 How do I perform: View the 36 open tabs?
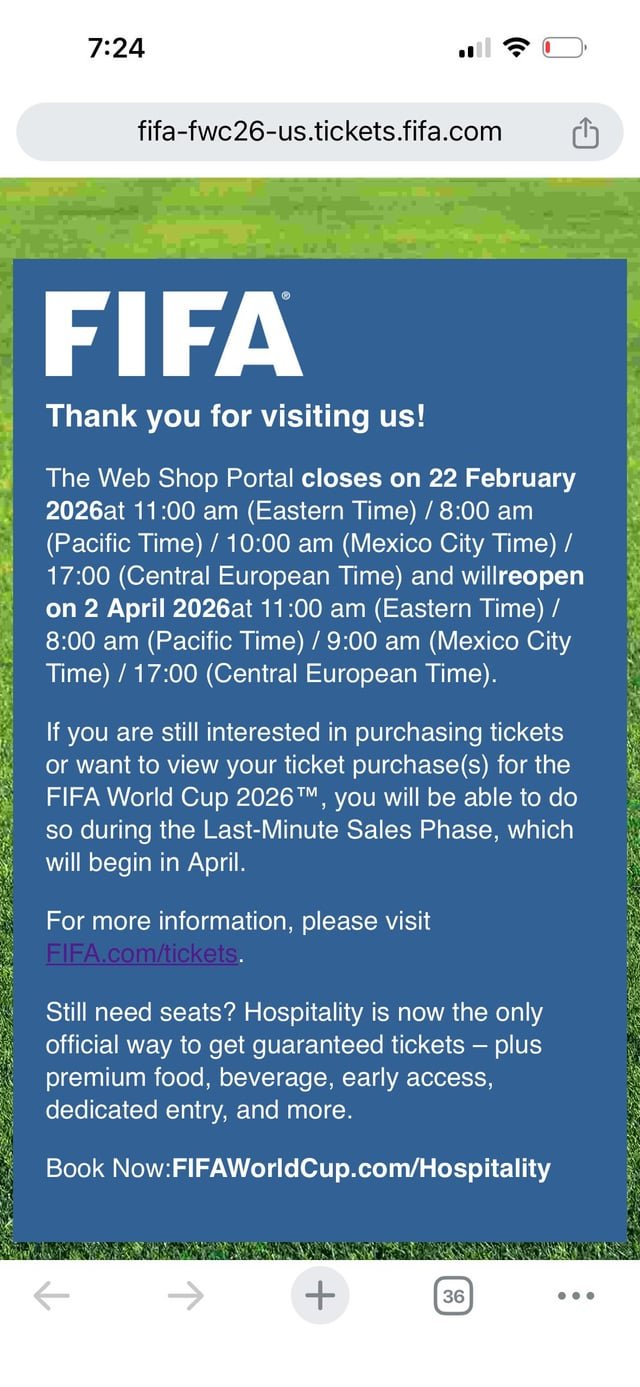453,1296
